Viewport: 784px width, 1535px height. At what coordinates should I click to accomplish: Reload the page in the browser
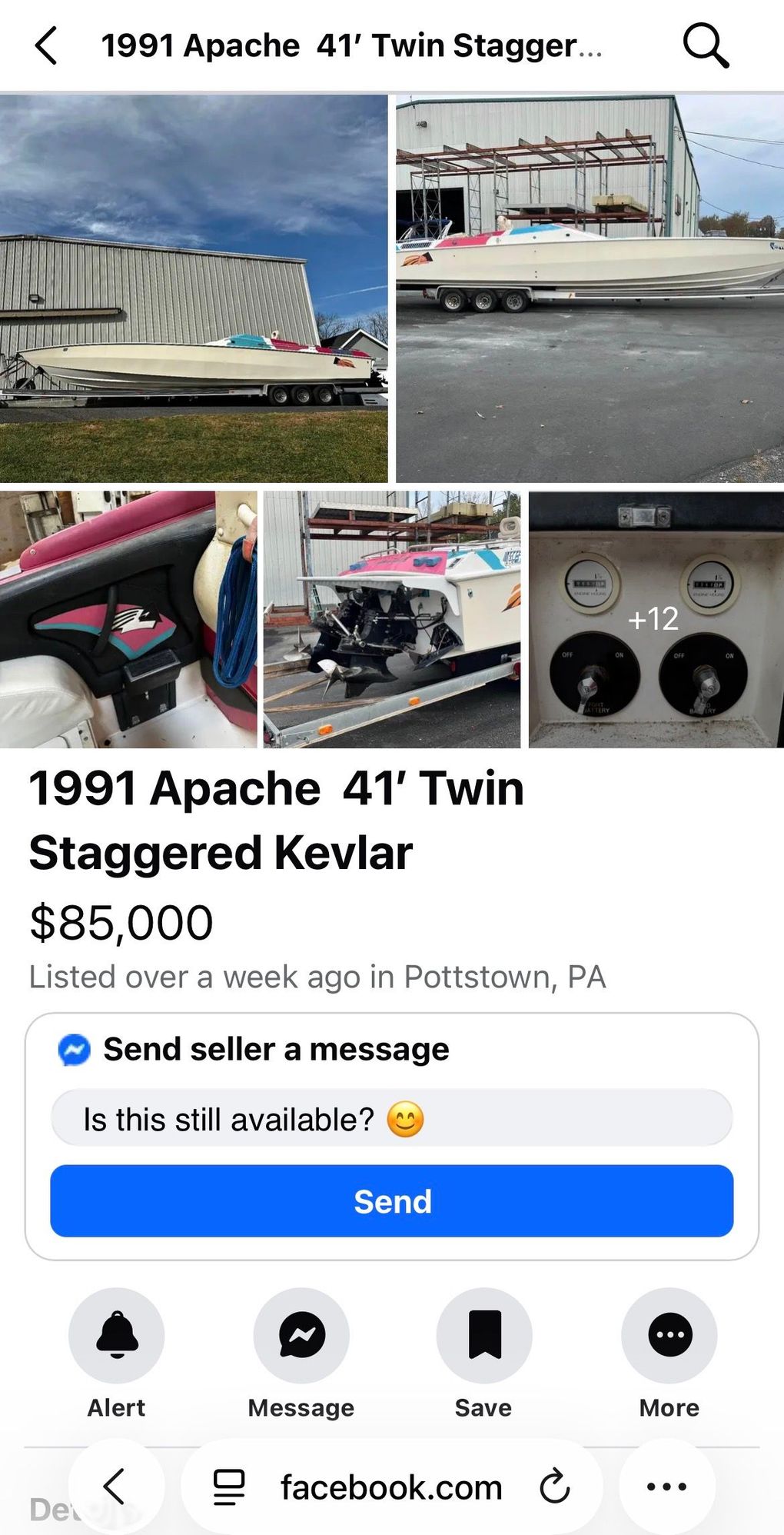[x=554, y=1487]
